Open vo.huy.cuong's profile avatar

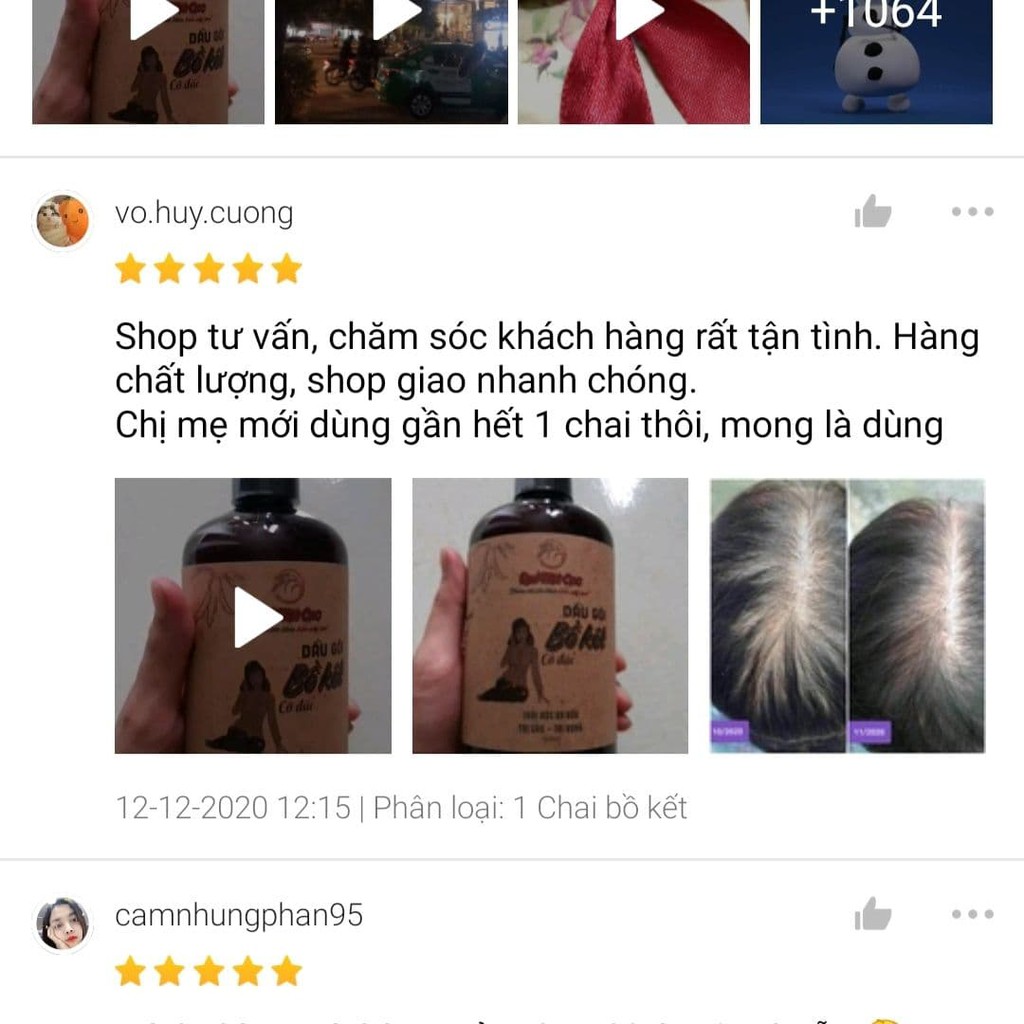pos(62,221)
